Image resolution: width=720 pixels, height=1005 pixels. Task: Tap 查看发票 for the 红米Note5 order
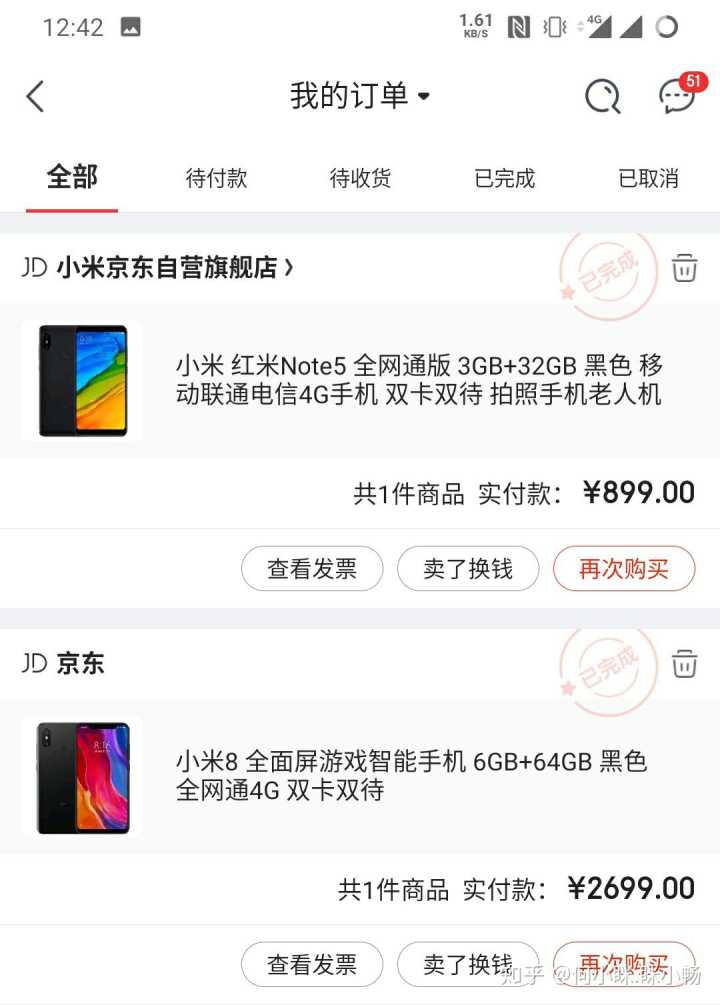[x=312, y=569]
